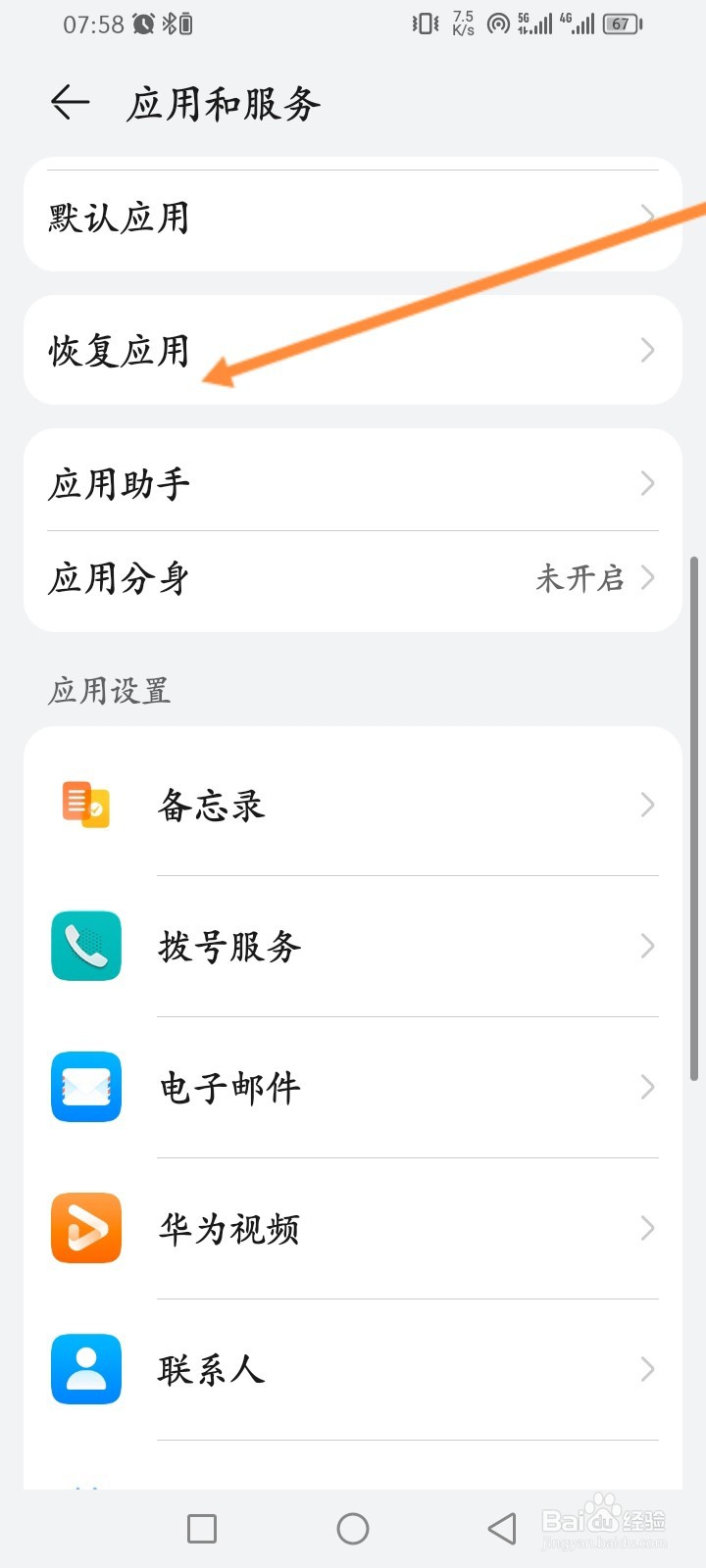This screenshot has height=1568, width=706.
Task: Tap the battery indicator showing 67
Action: (x=621, y=24)
